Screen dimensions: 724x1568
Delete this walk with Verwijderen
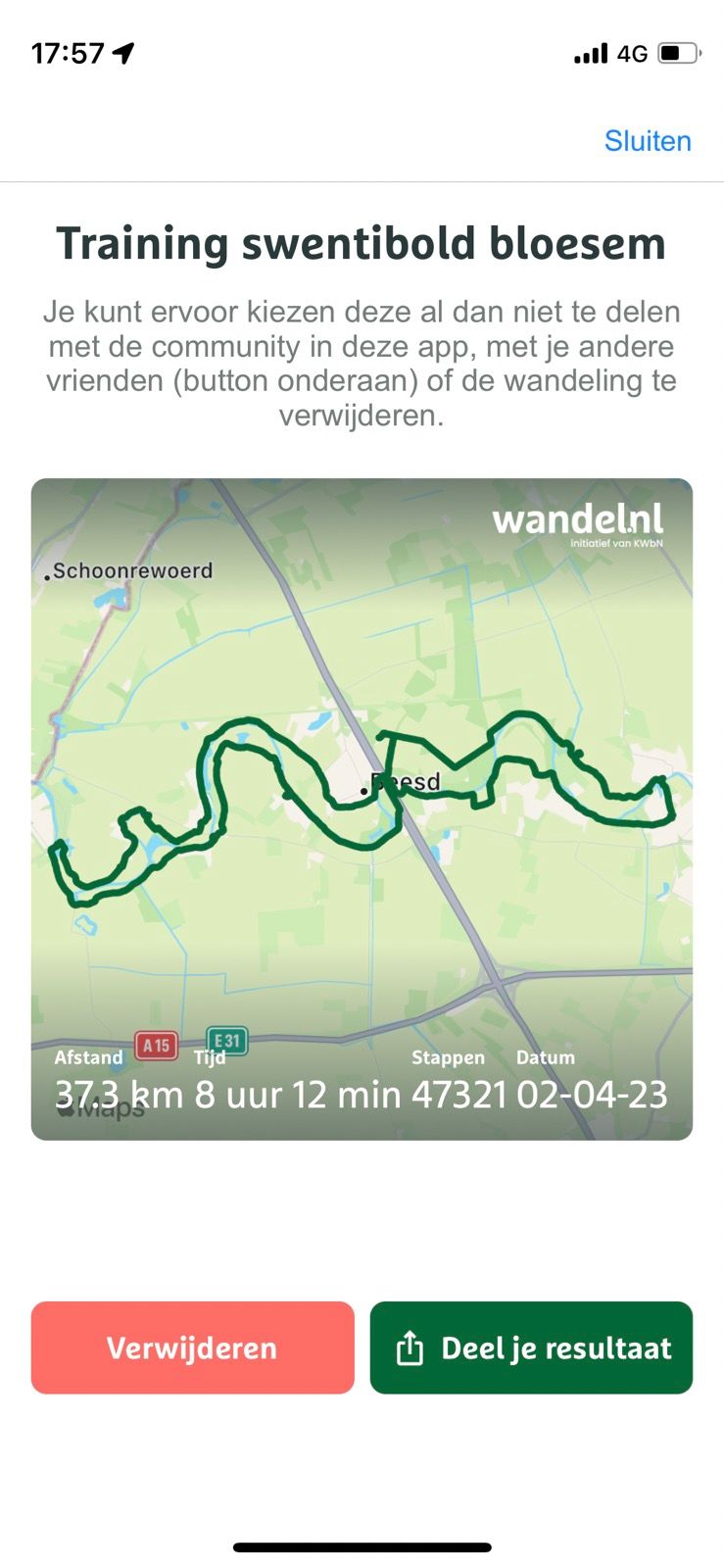[192, 1347]
